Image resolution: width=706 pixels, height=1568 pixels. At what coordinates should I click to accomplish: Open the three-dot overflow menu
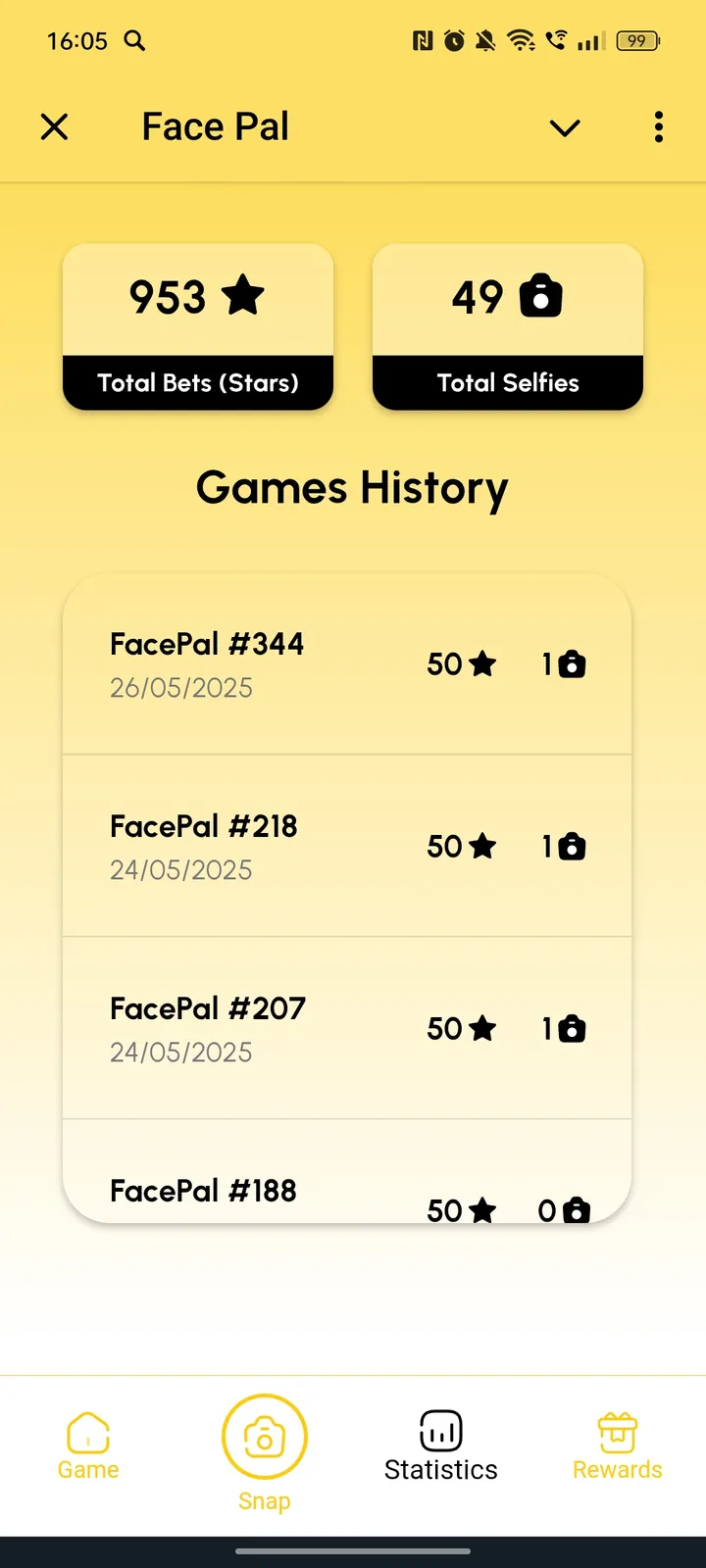click(x=658, y=127)
